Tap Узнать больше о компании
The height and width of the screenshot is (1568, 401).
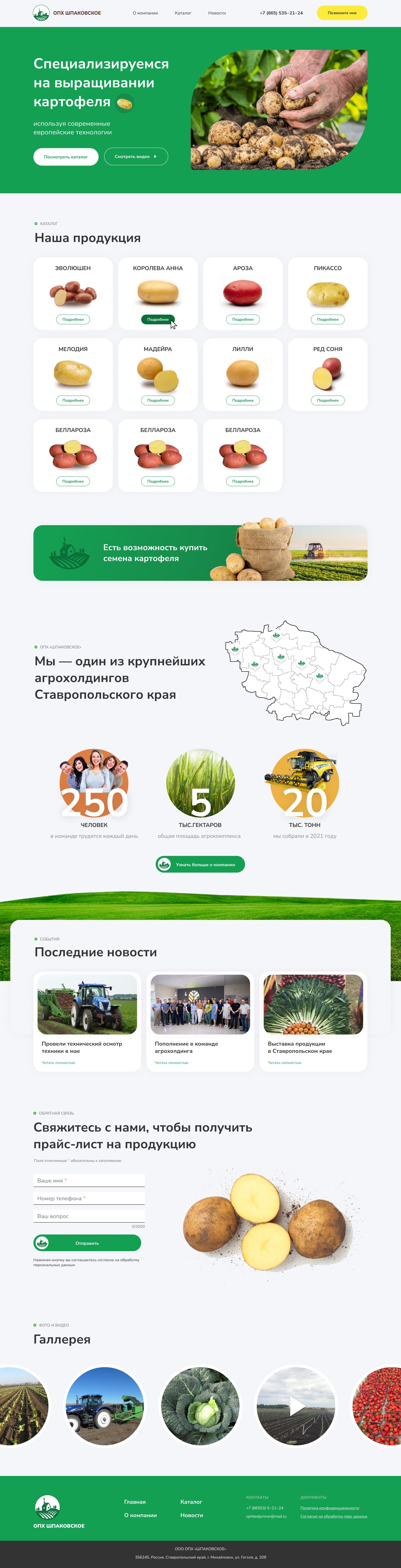(200, 864)
